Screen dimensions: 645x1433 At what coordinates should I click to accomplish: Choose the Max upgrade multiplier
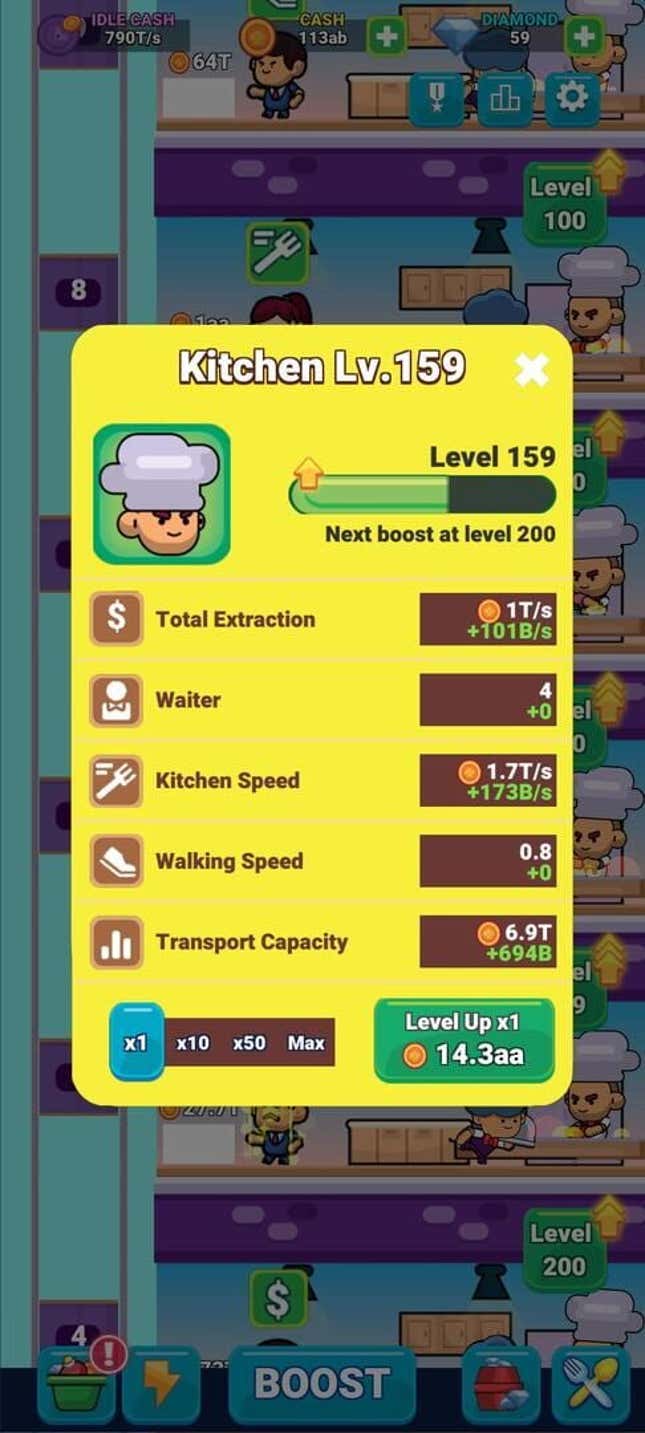point(306,1042)
